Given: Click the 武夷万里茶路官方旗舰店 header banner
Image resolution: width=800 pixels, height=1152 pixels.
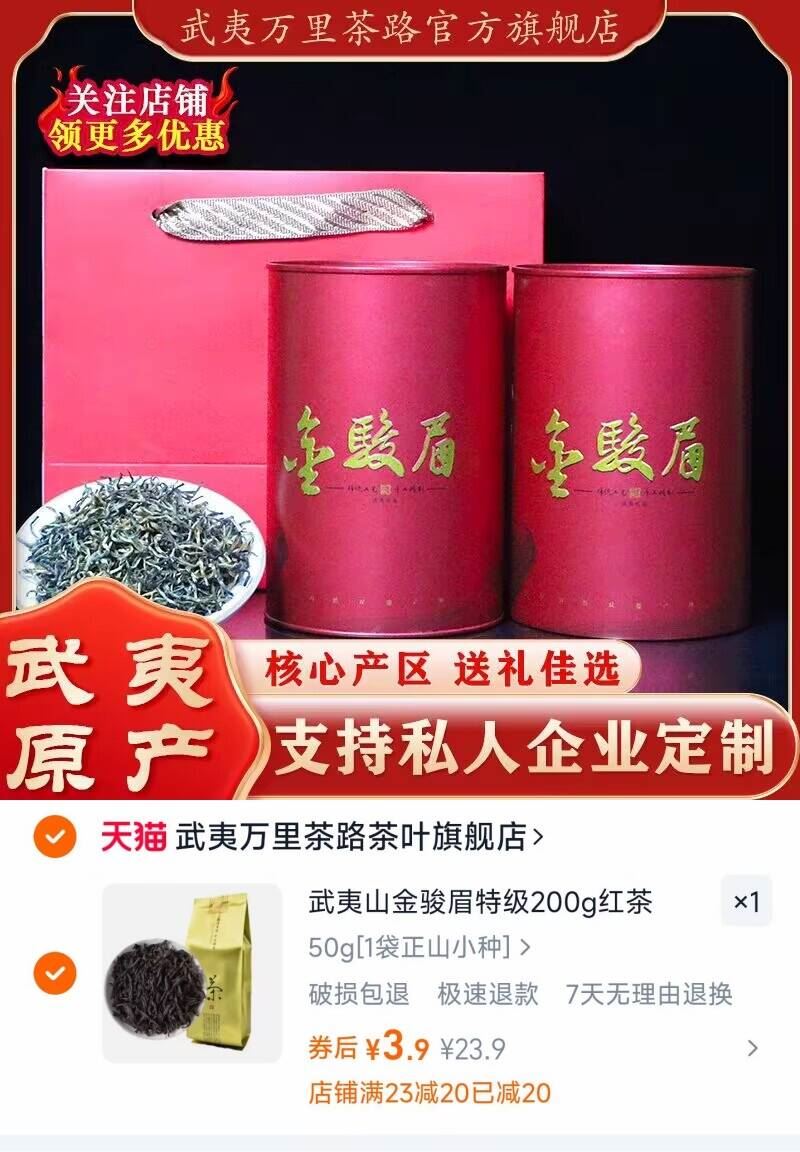Looking at the screenshot, I should tap(400, 27).
